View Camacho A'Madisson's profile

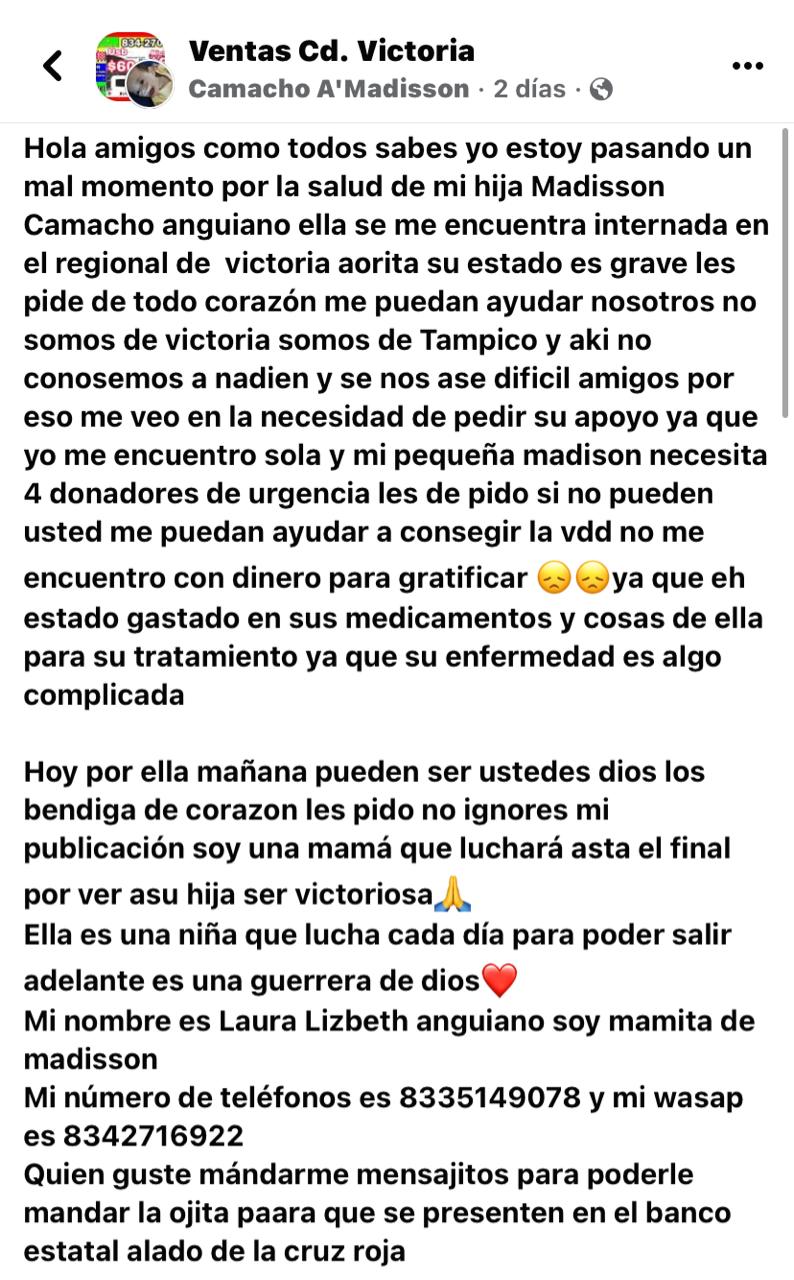point(328,89)
